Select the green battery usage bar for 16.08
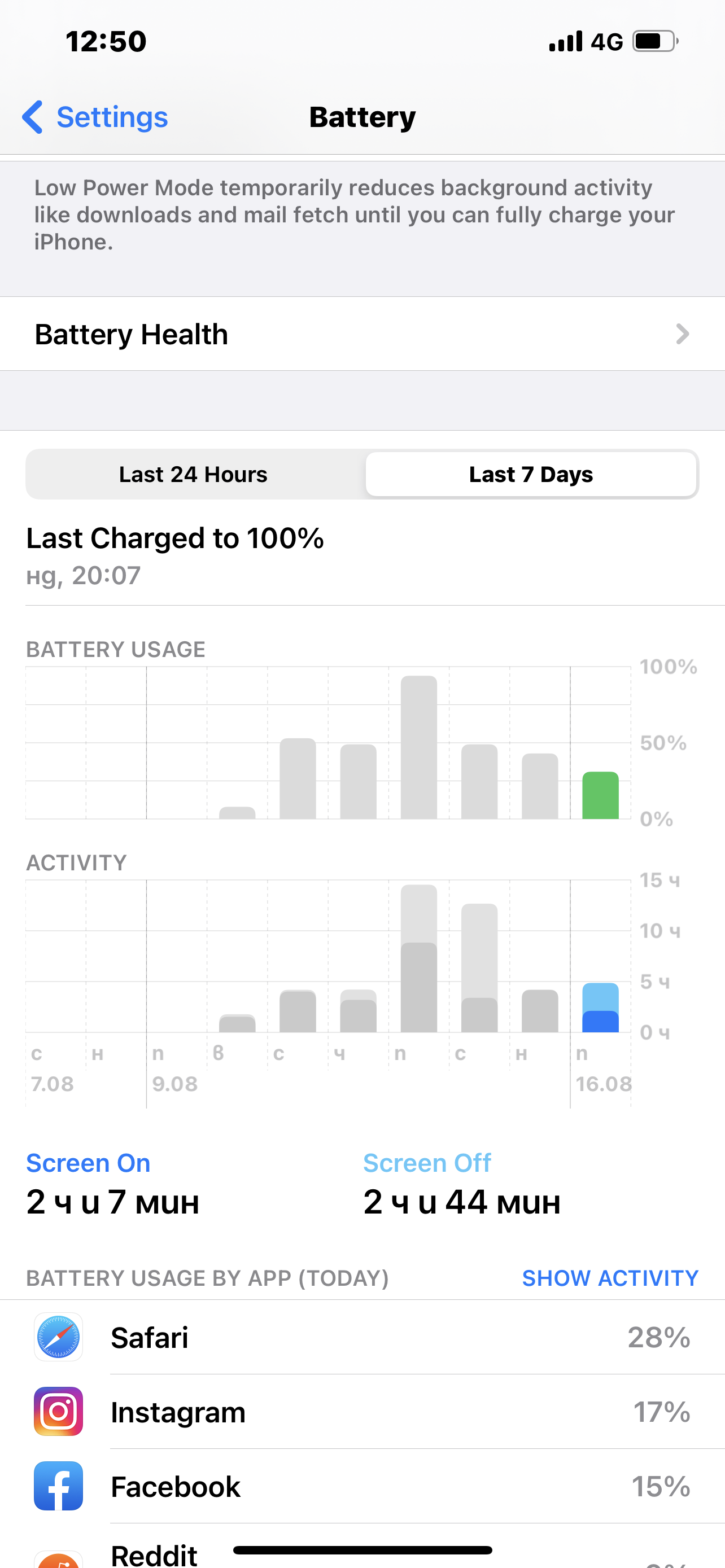The width and height of the screenshot is (725, 1568). [x=600, y=795]
